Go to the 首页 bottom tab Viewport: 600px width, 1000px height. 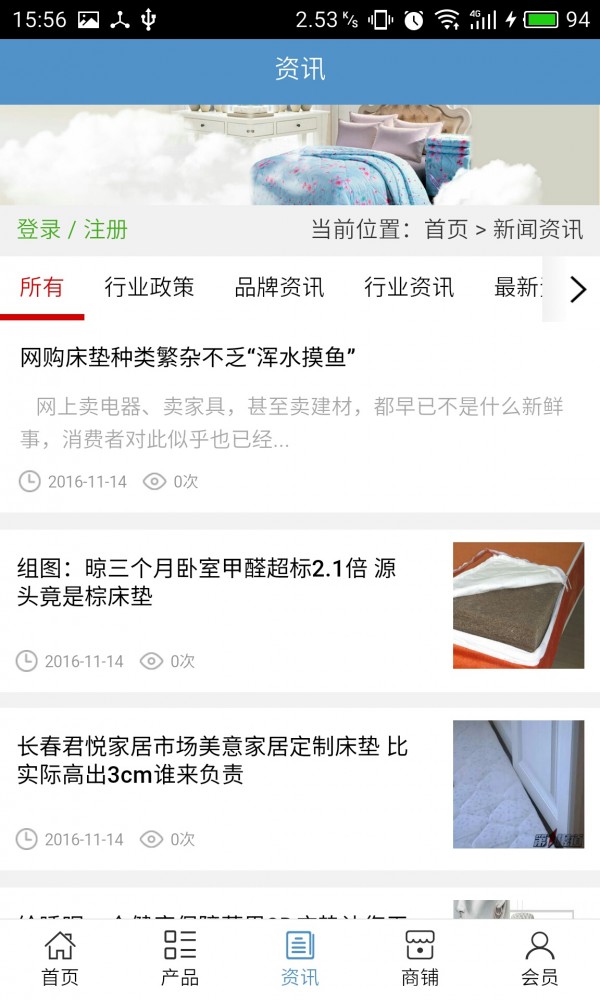60,958
